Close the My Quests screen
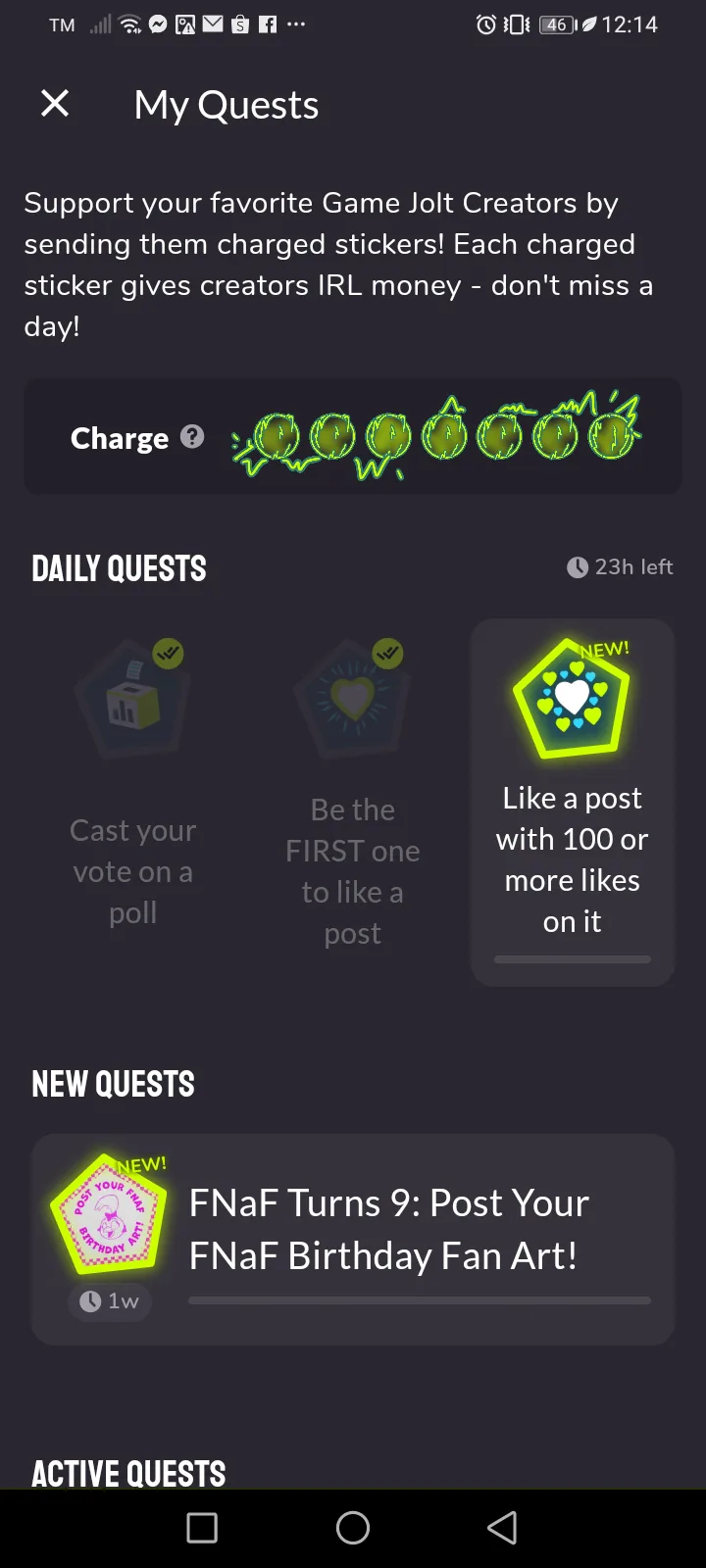Screen dimensions: 706x1568 55,103
